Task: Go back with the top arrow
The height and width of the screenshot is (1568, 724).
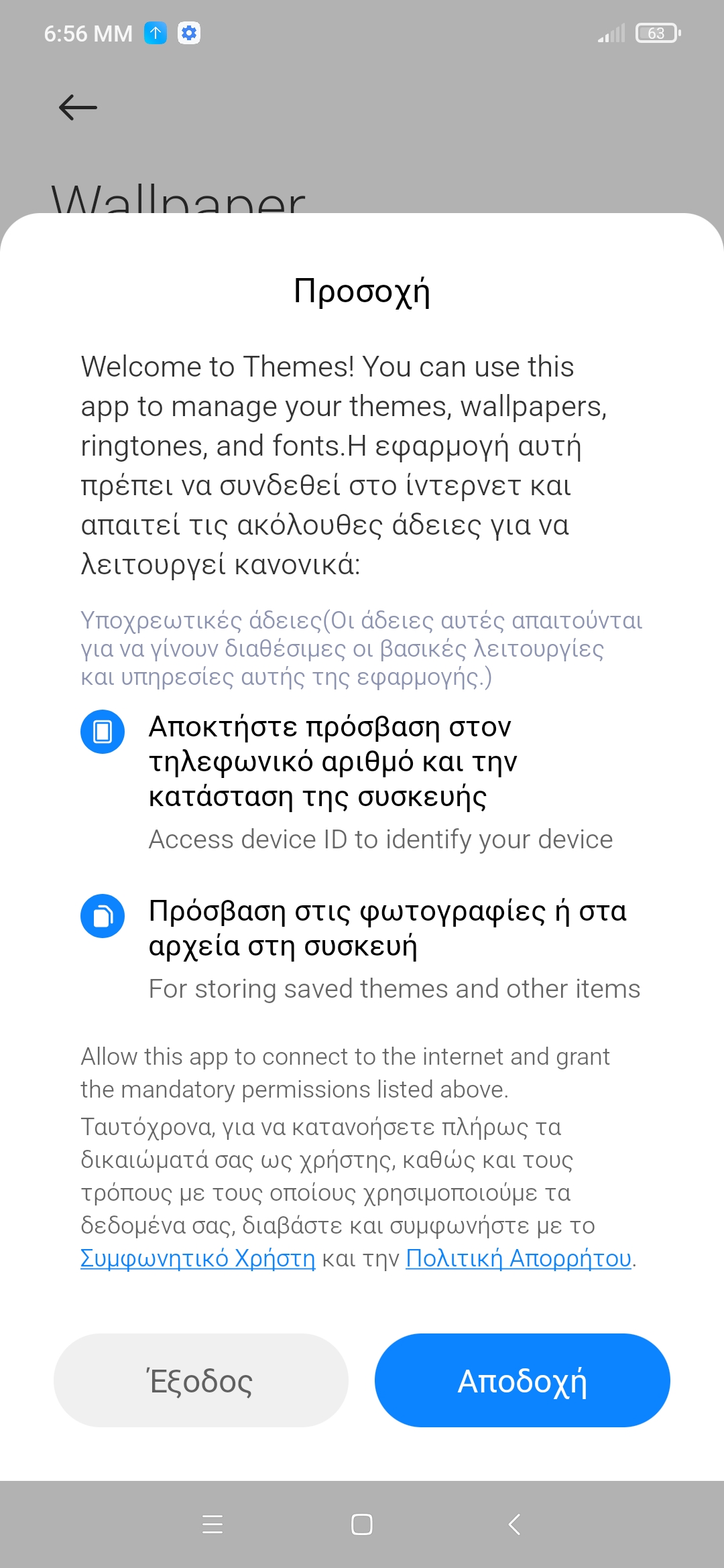Action: (x=78, y=107)
